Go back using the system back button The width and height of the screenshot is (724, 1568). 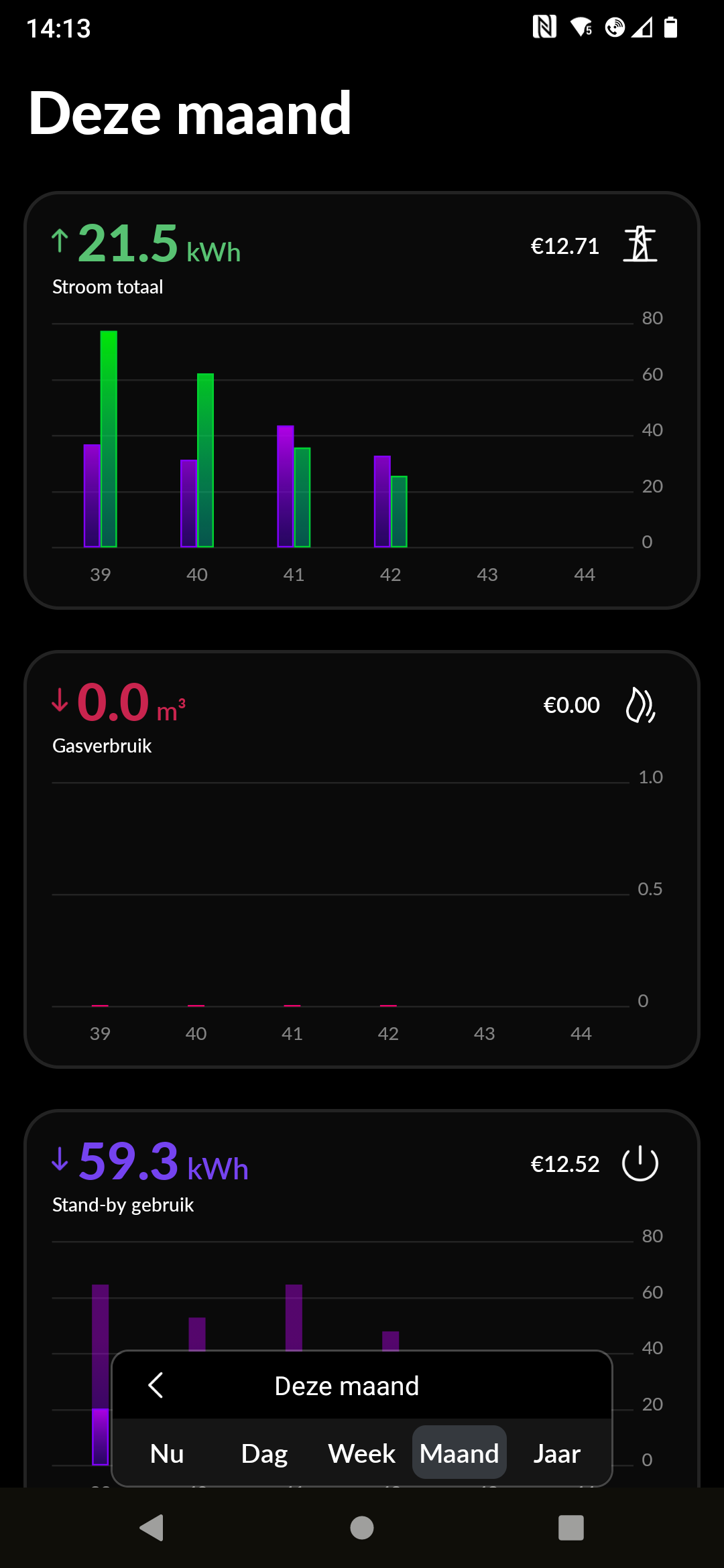click(152, 1528)
